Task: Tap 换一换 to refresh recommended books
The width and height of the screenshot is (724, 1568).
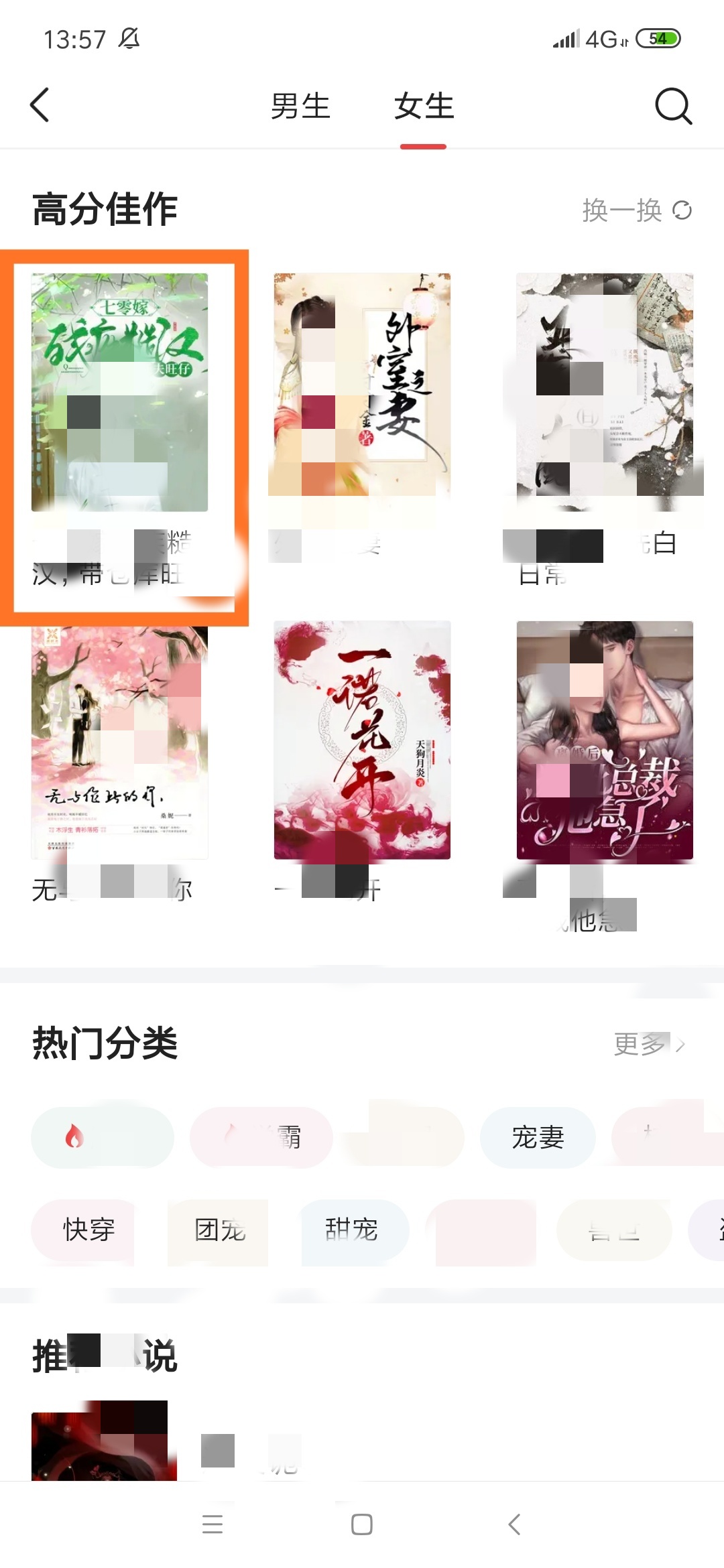Action: click(636, 210)
